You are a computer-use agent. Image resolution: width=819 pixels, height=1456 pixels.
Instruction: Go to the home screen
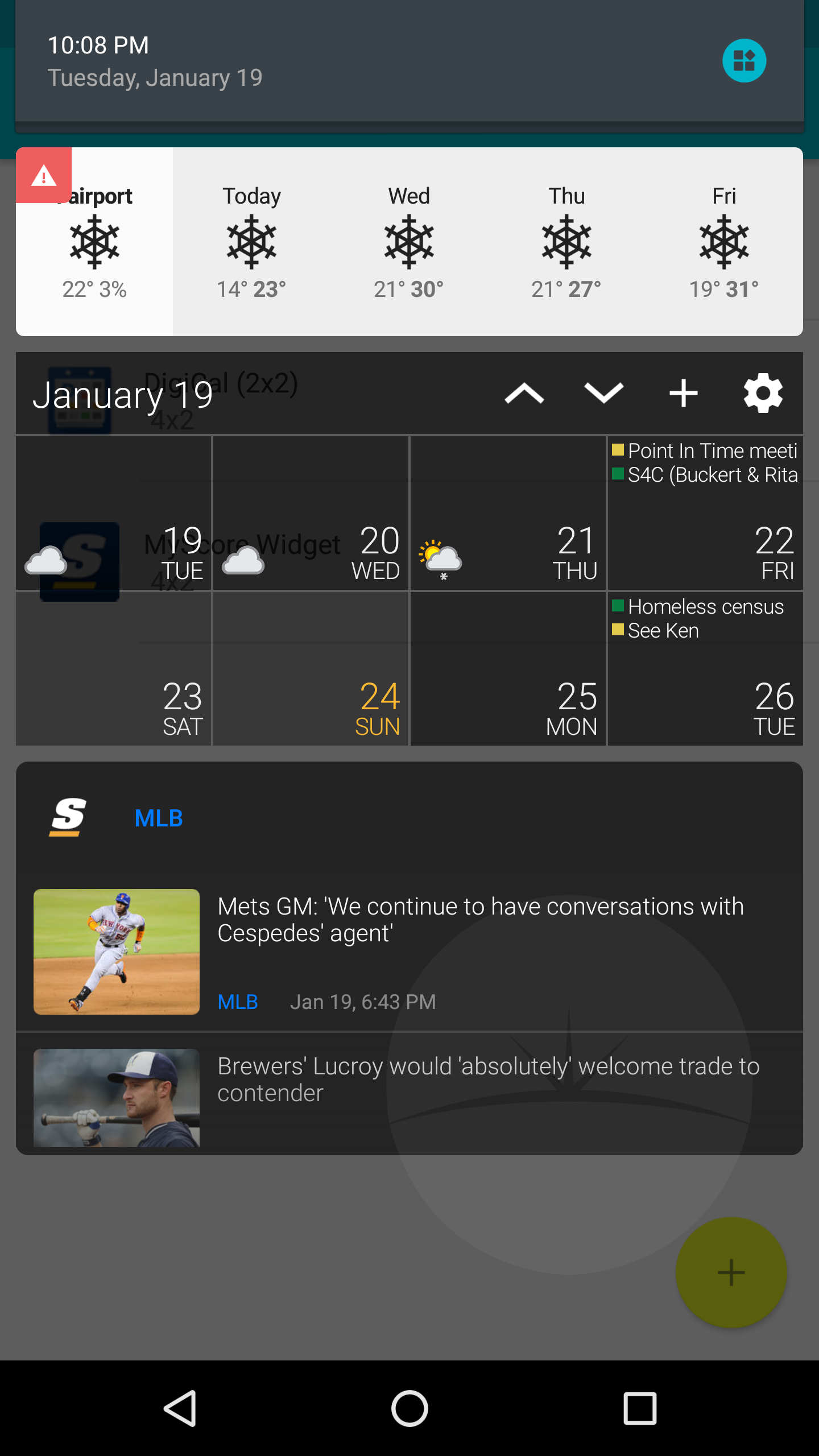point(409,1408)
